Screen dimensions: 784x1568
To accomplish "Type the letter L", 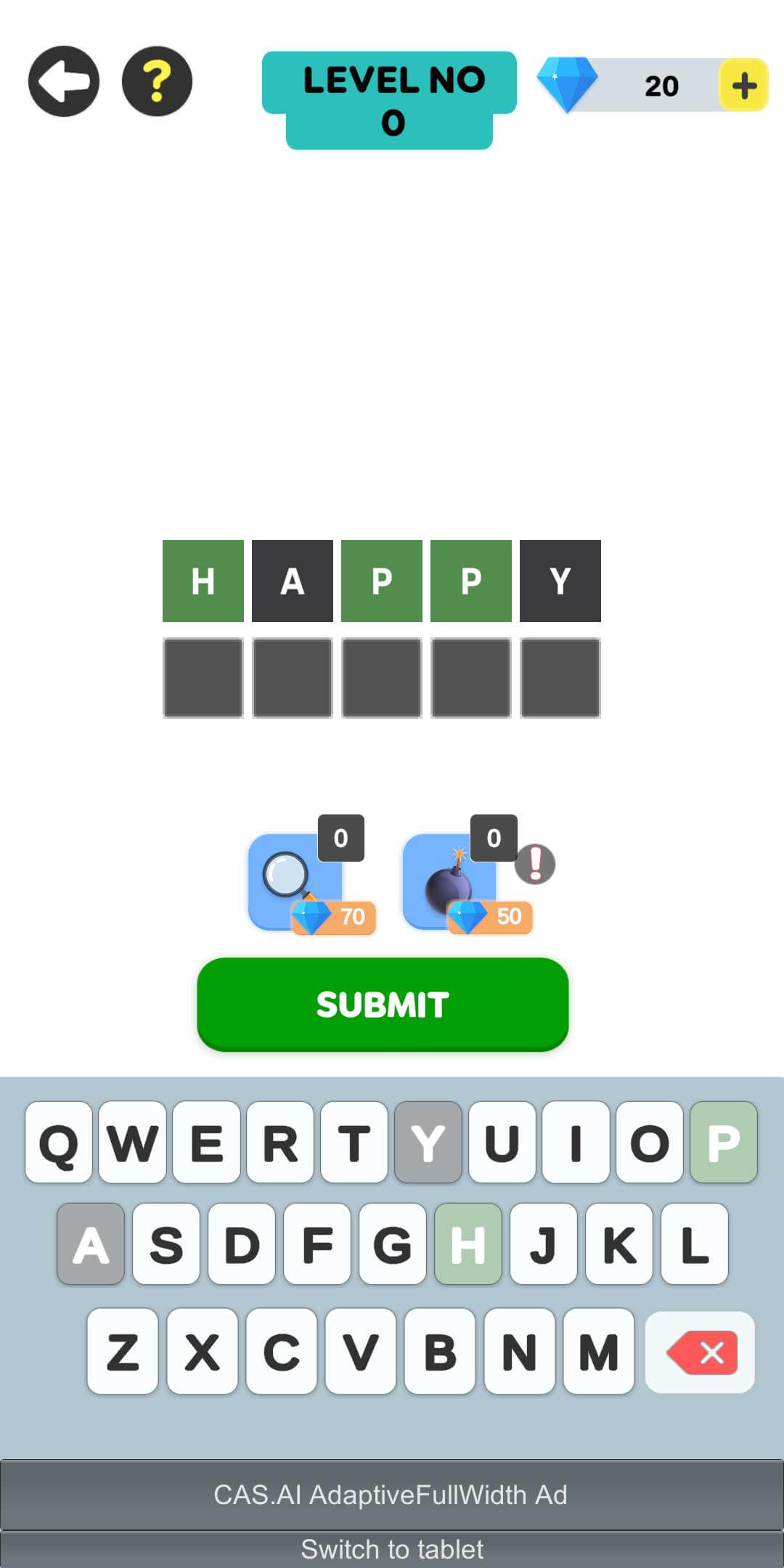I will click(x=695, y=1244).
